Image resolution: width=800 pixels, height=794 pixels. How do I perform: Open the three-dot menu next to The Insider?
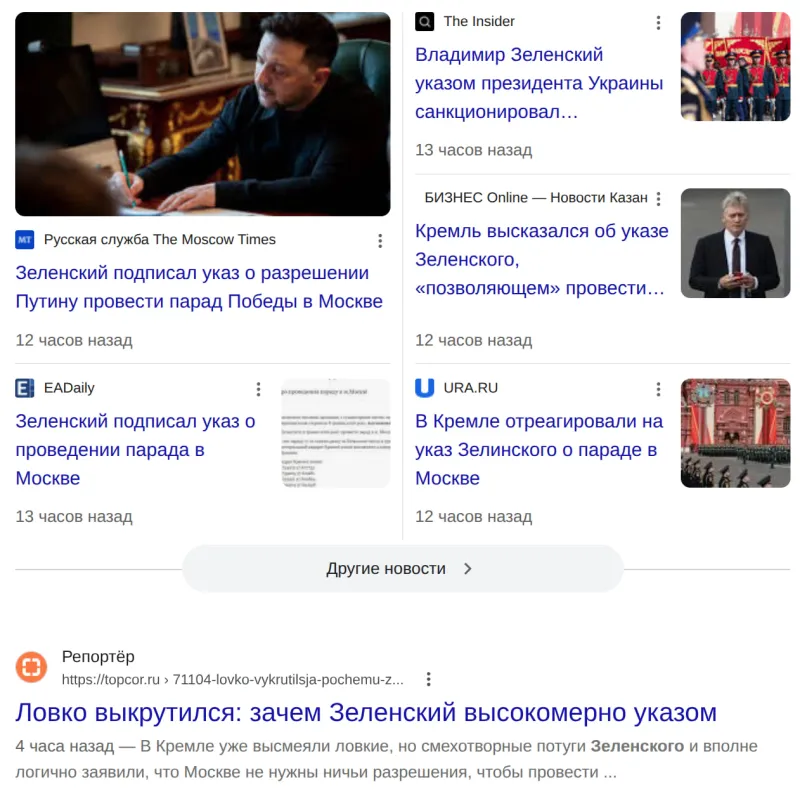(x=658, y=22)
